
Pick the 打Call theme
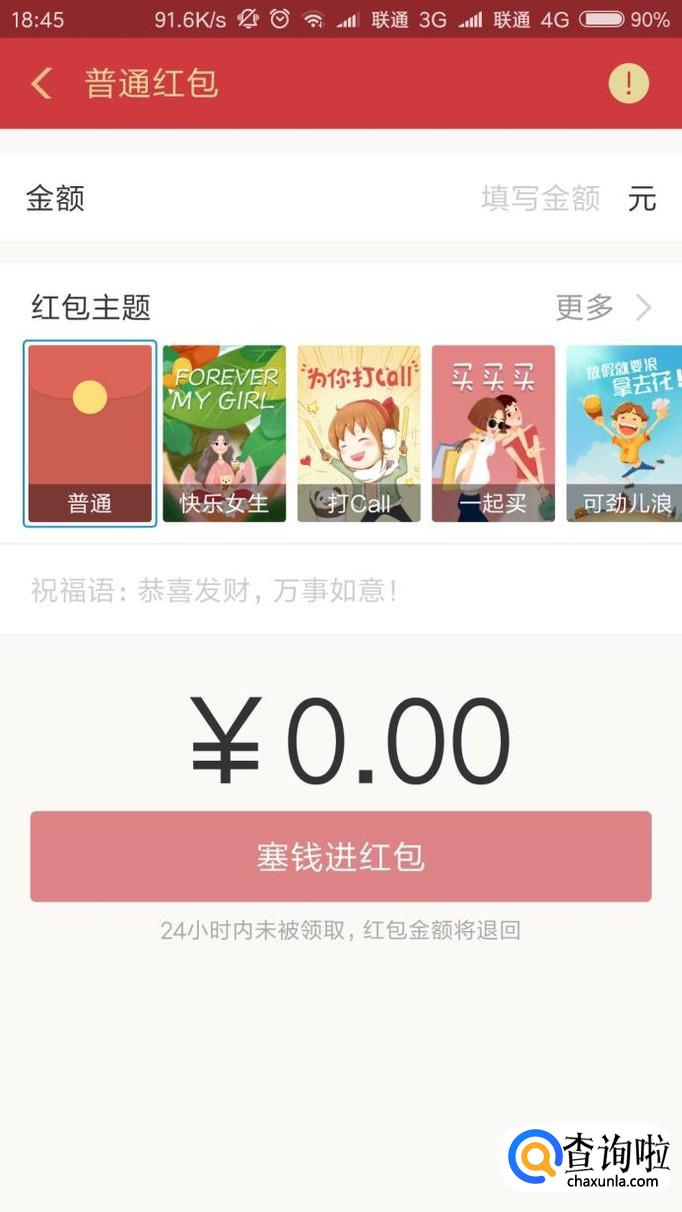coord(358,433)
